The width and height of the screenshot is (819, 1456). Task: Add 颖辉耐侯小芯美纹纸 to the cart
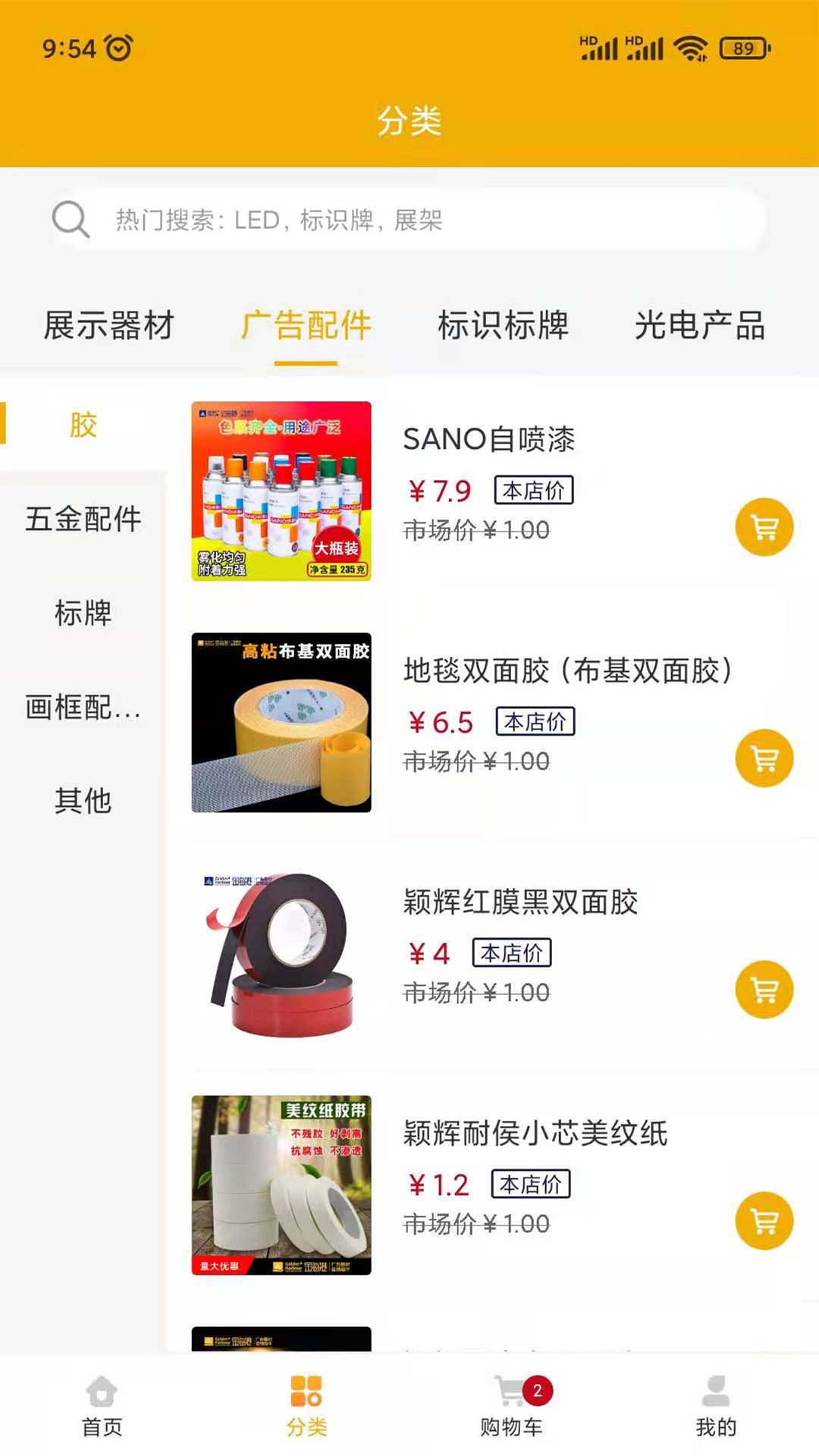point(764,1221)
